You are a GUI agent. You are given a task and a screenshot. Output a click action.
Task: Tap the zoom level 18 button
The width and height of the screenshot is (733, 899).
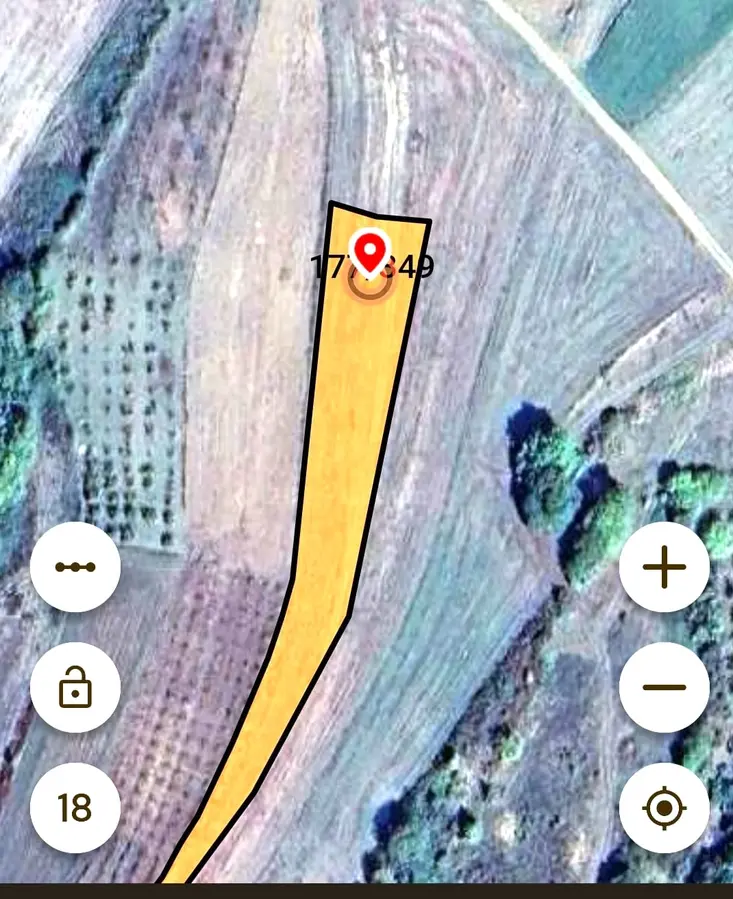(75, 807)
